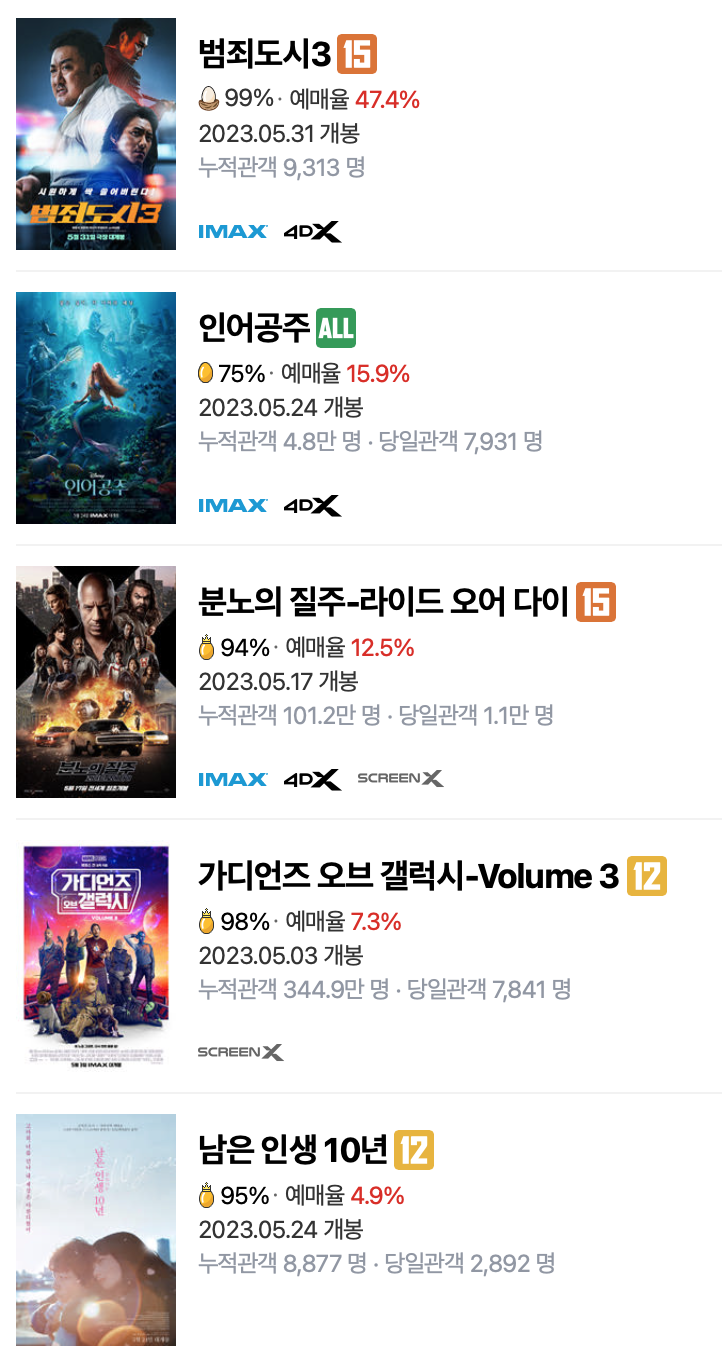Select 분노의 질주-라이드 오어 다이
This screenshot has width=722, height=1364.
(x=385, y=602)
